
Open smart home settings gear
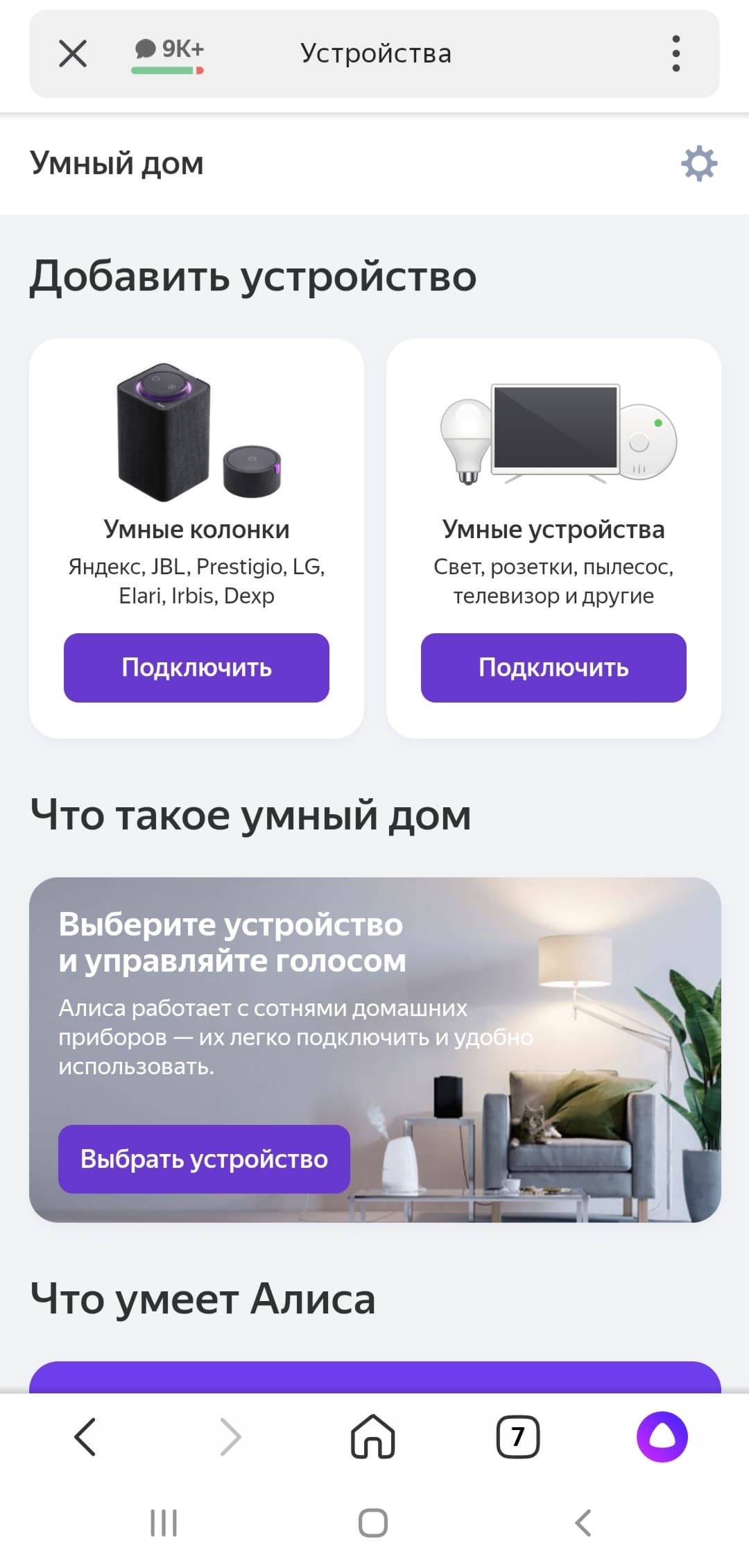coord(698,164)
